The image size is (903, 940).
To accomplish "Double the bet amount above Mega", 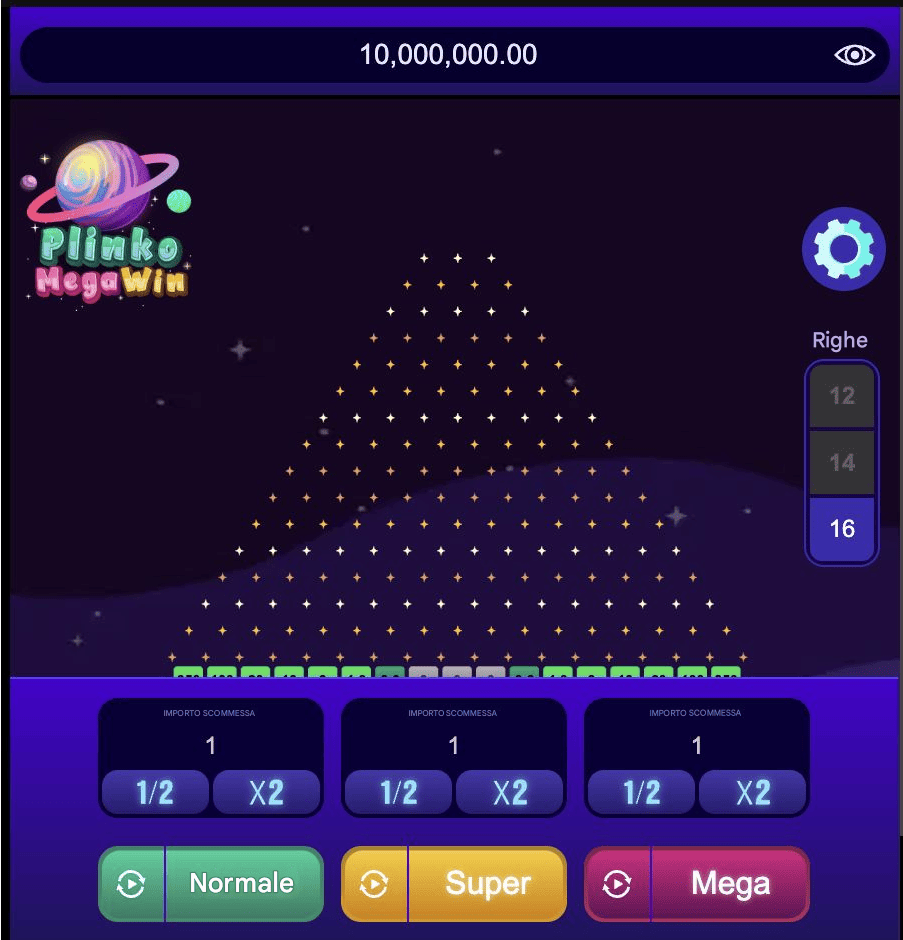I will (753, 793).
